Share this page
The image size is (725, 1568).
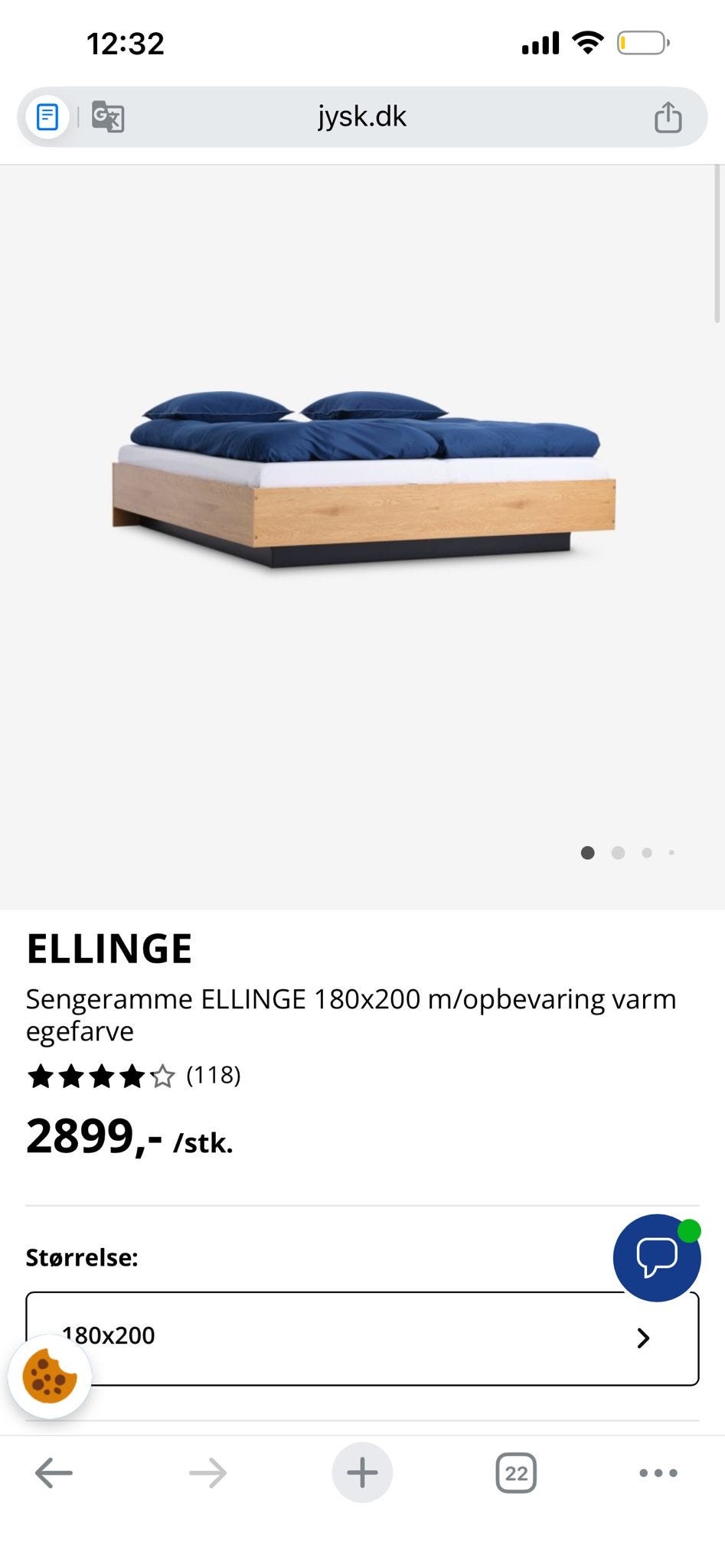tap(668, 117)
